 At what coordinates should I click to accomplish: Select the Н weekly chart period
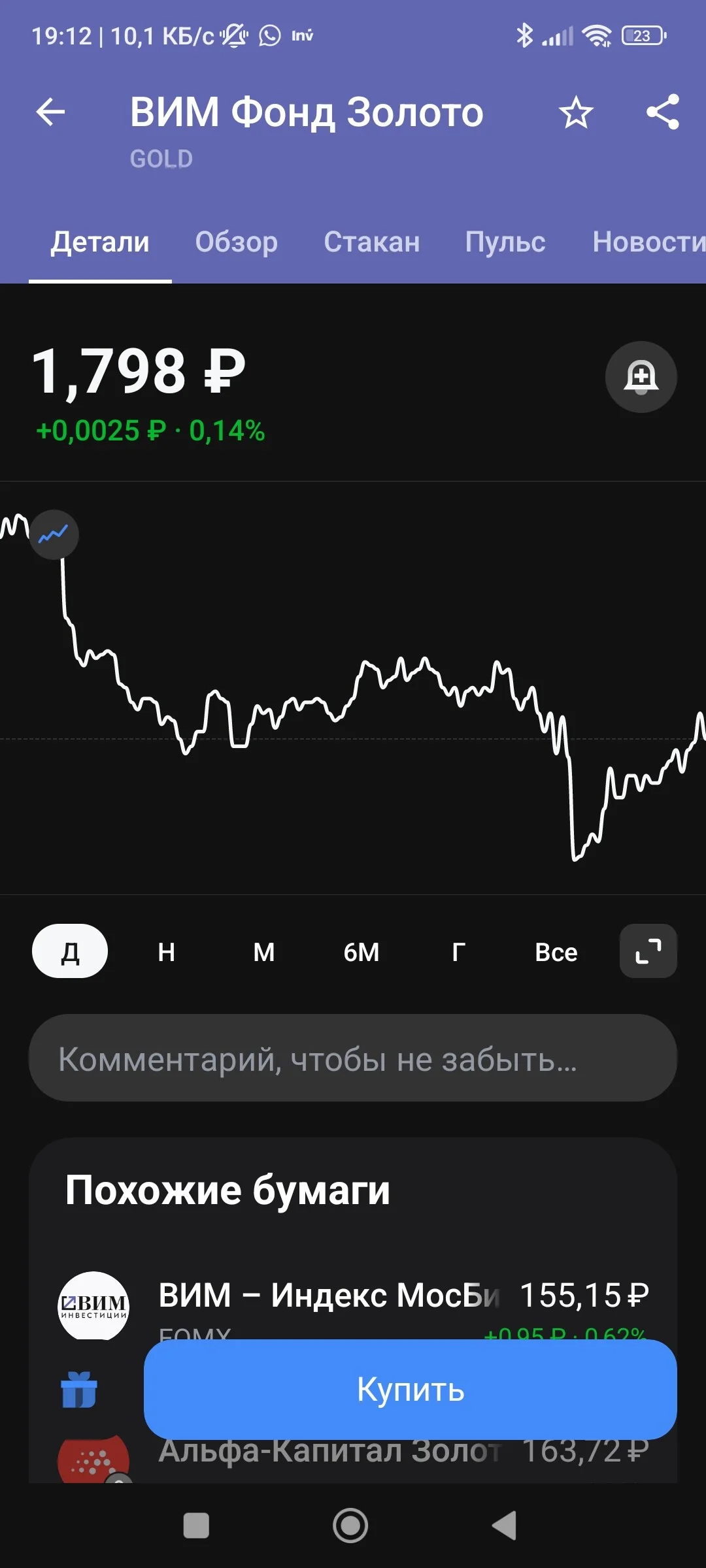pyautogui.click(x=167, y=952)
